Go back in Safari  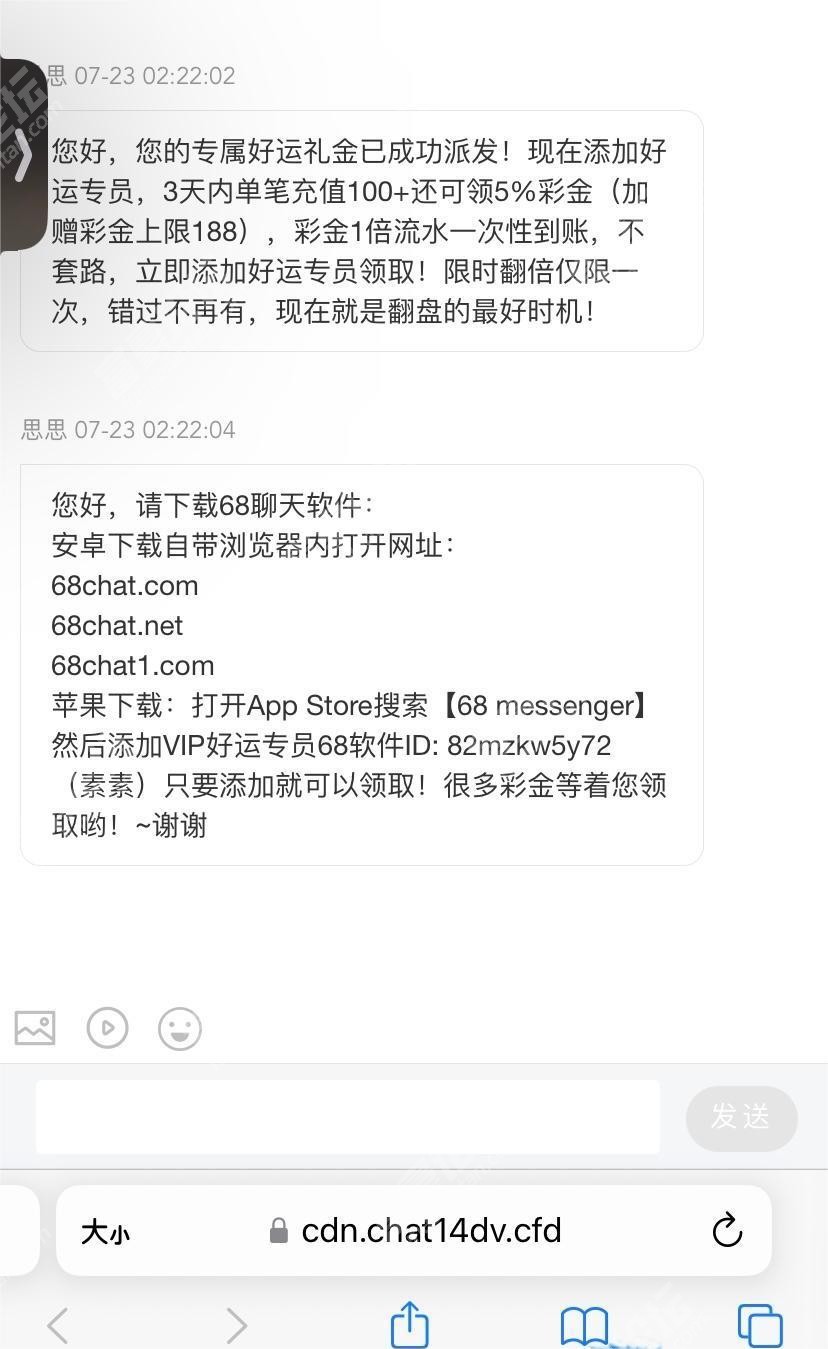click(58, 1326)
